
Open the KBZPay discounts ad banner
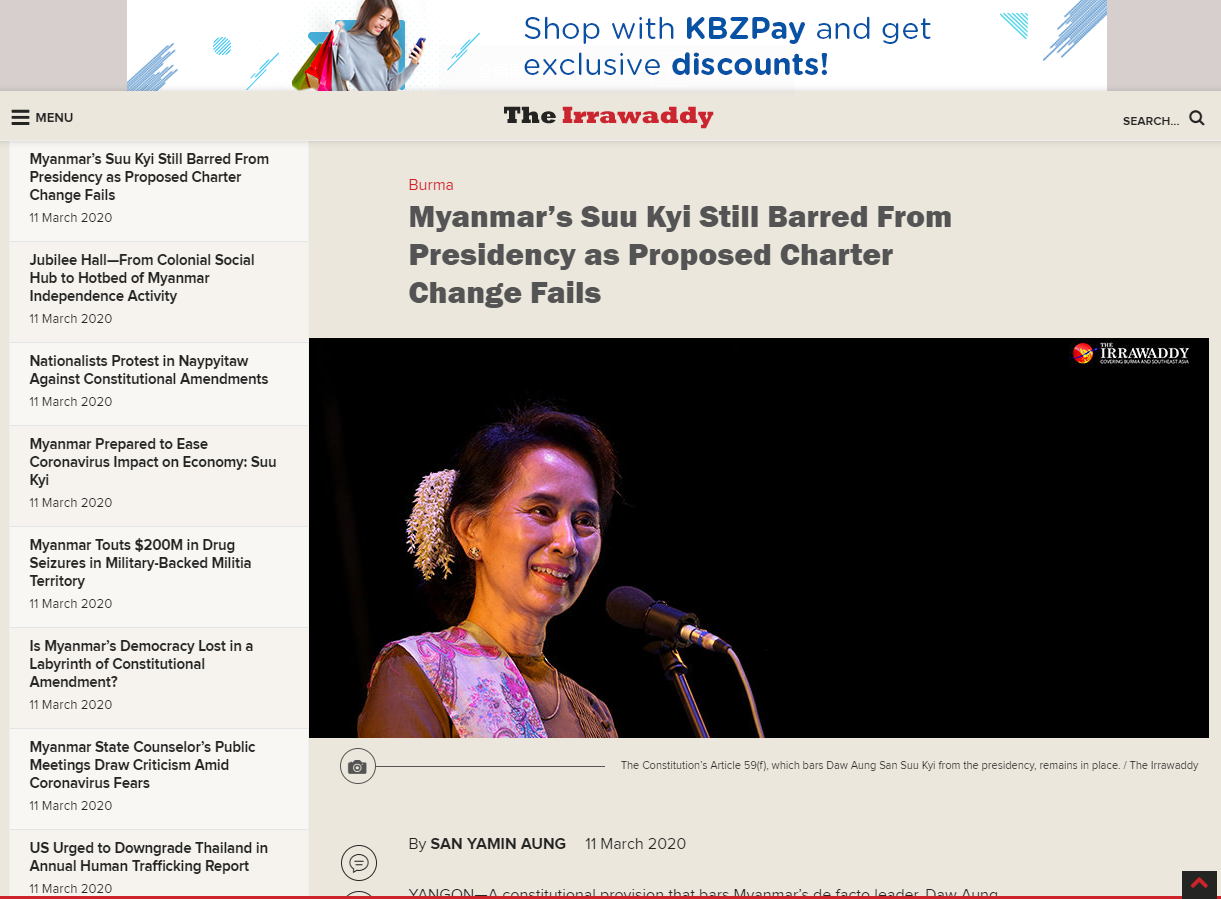point(616,45)
